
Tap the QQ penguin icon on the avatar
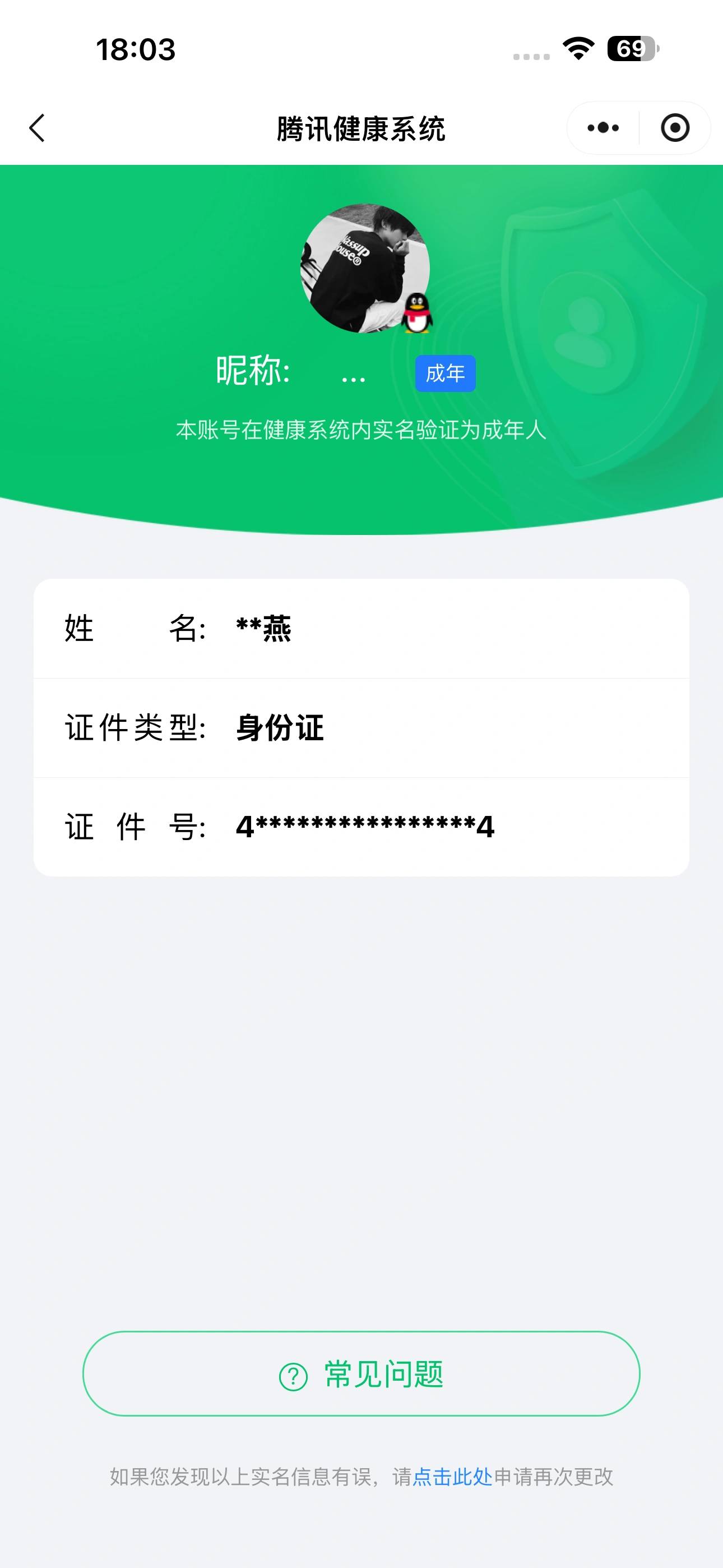click(416, 314)
